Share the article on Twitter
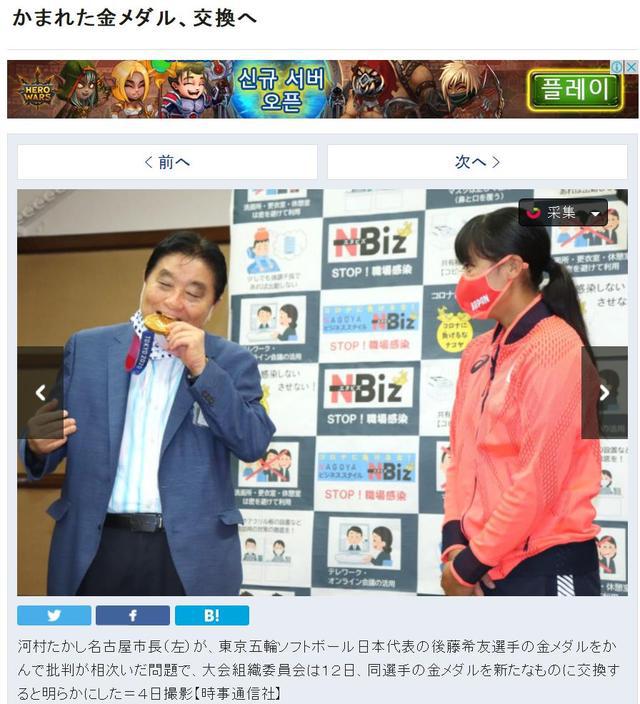The height and width of the screenshot is (704, 640). tap(54, 615)
